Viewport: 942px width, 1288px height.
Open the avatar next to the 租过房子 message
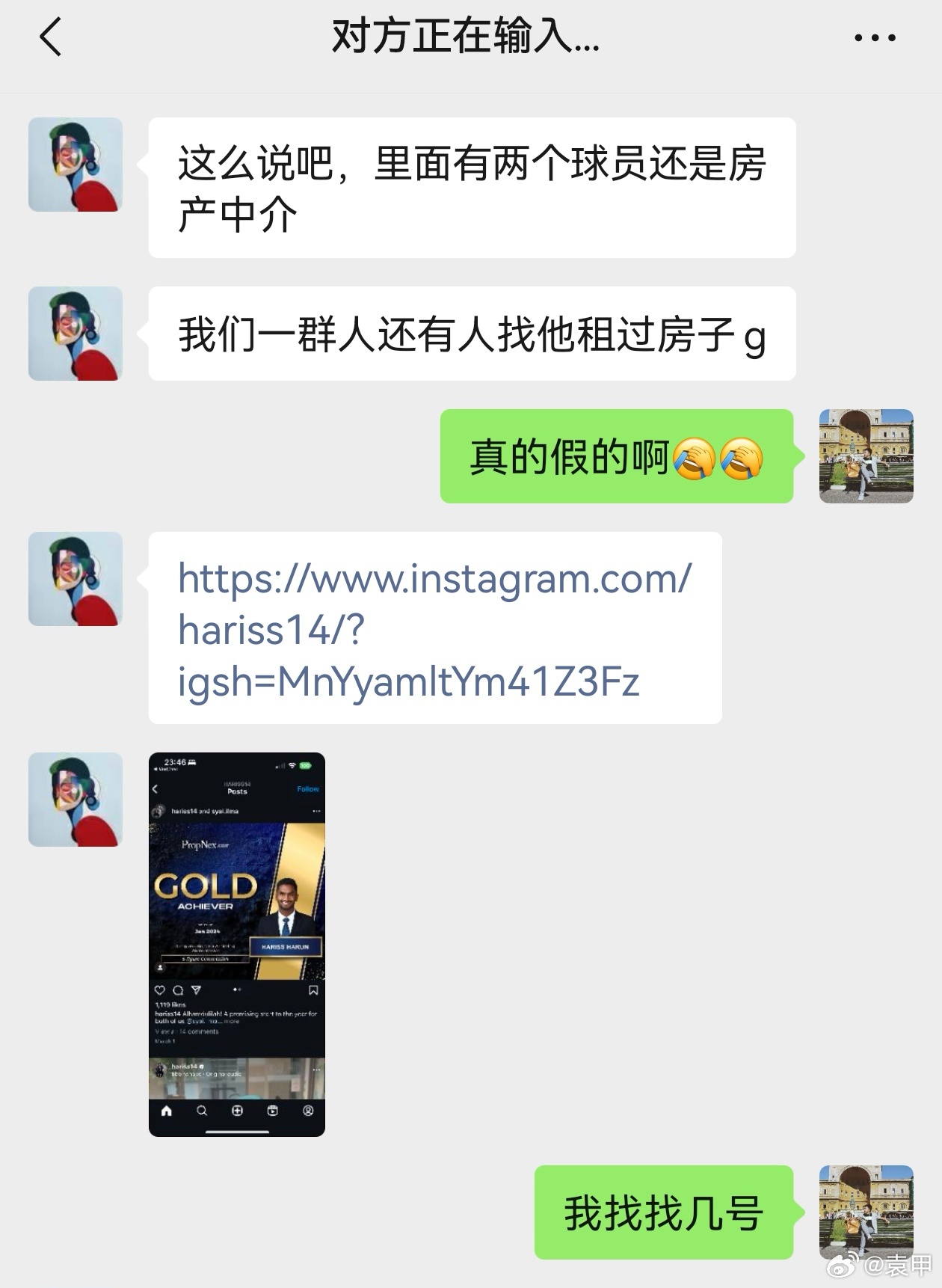point(76,334)
